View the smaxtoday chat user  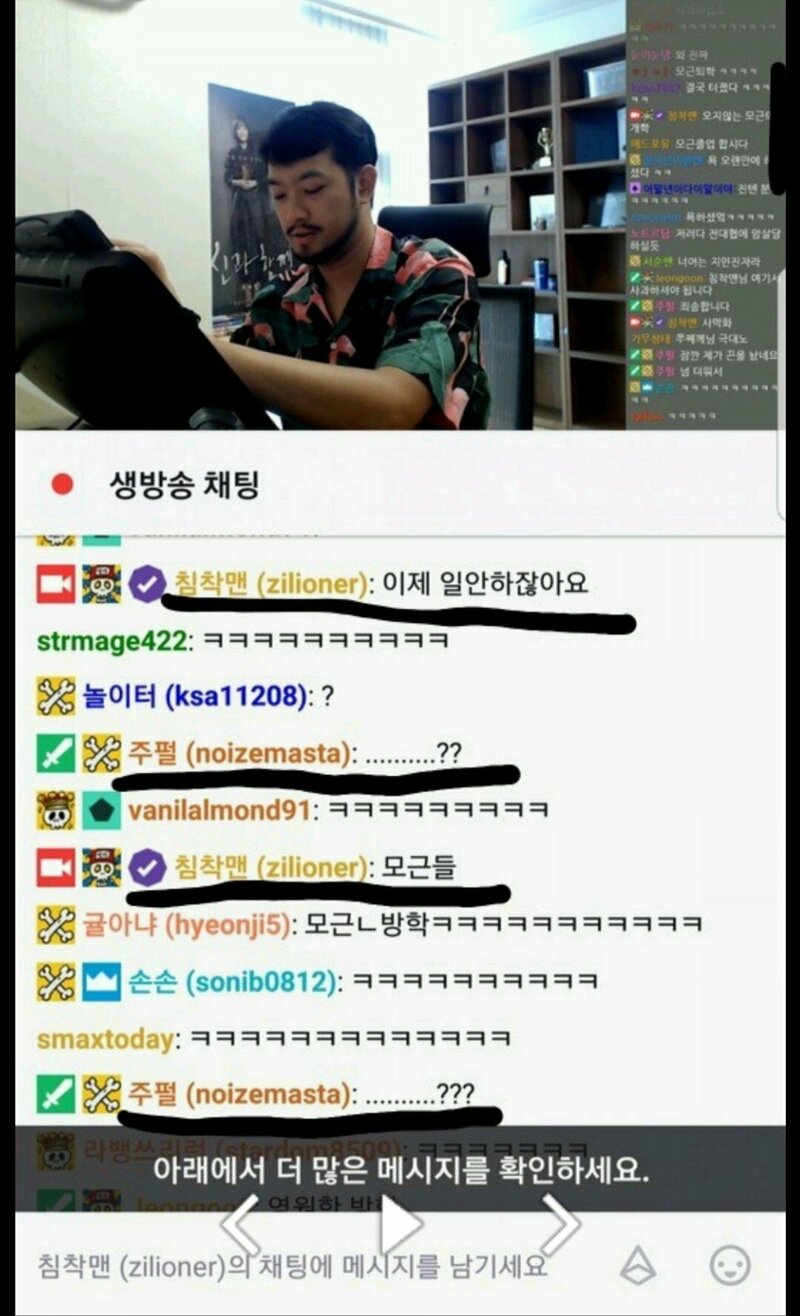[x=105, y=1039]
